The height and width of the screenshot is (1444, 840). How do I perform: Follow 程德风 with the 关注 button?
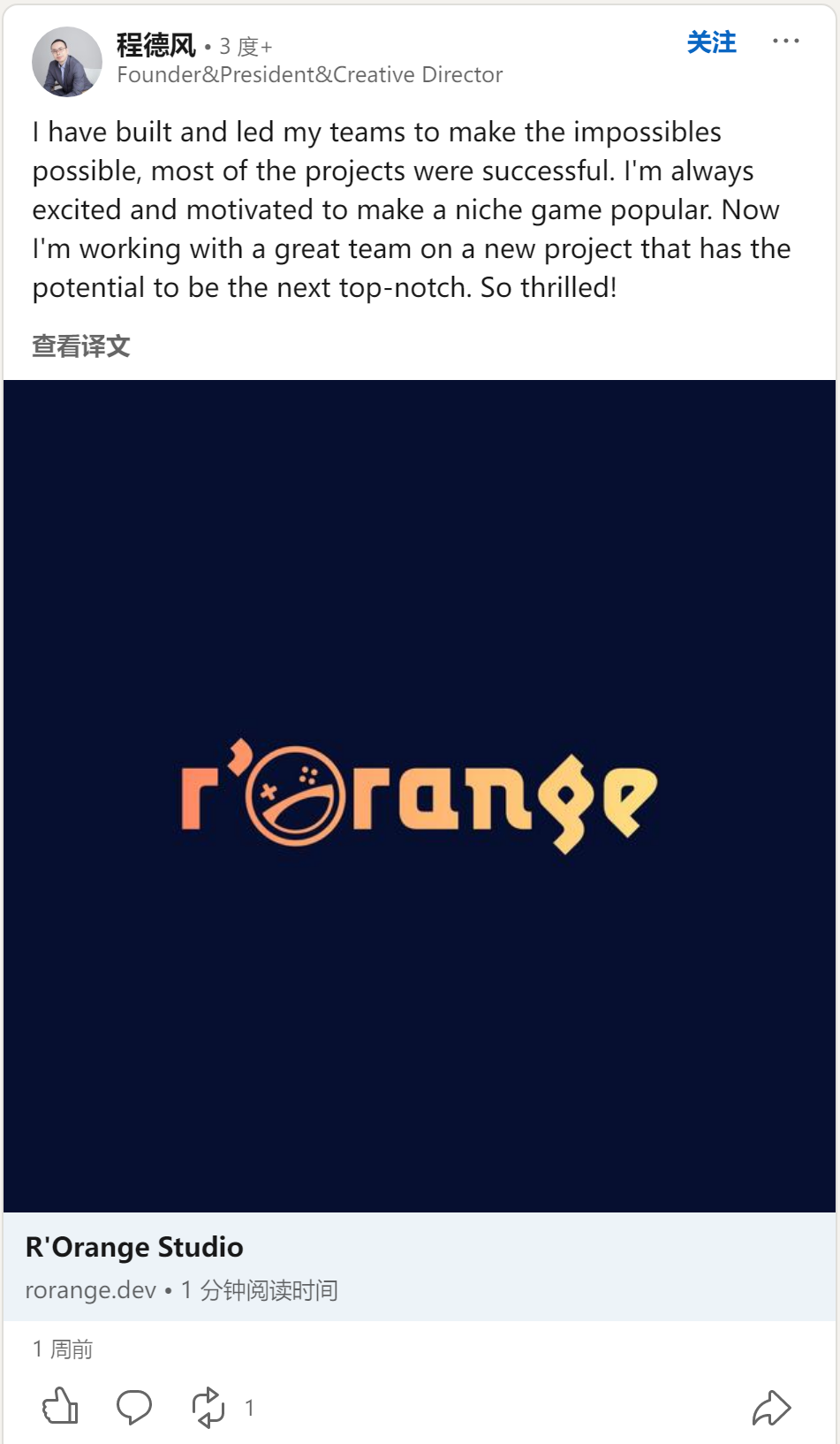pyautogui.click(x=712, y=42)
